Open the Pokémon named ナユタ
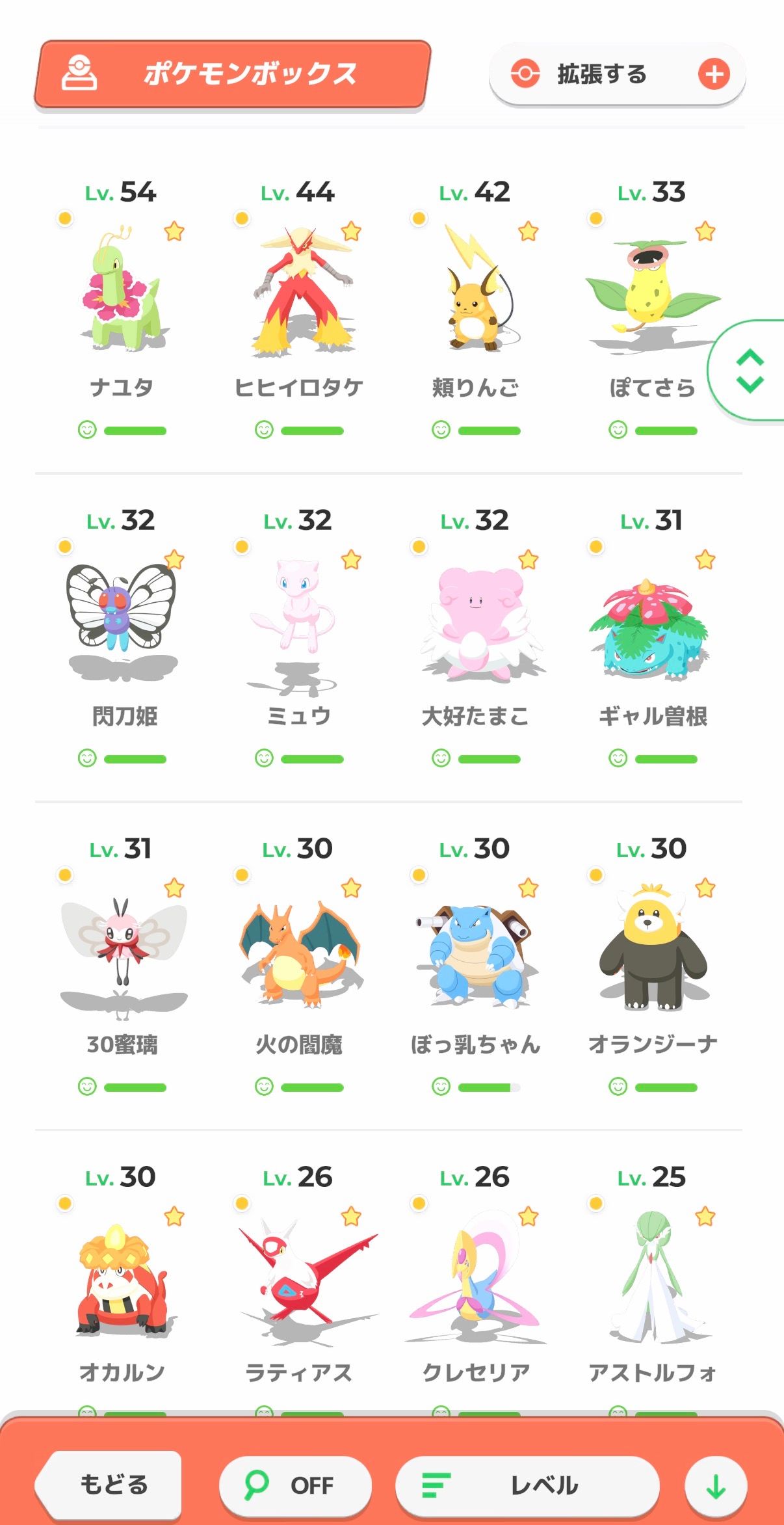Screen dimensions: 784x1525 122,293
